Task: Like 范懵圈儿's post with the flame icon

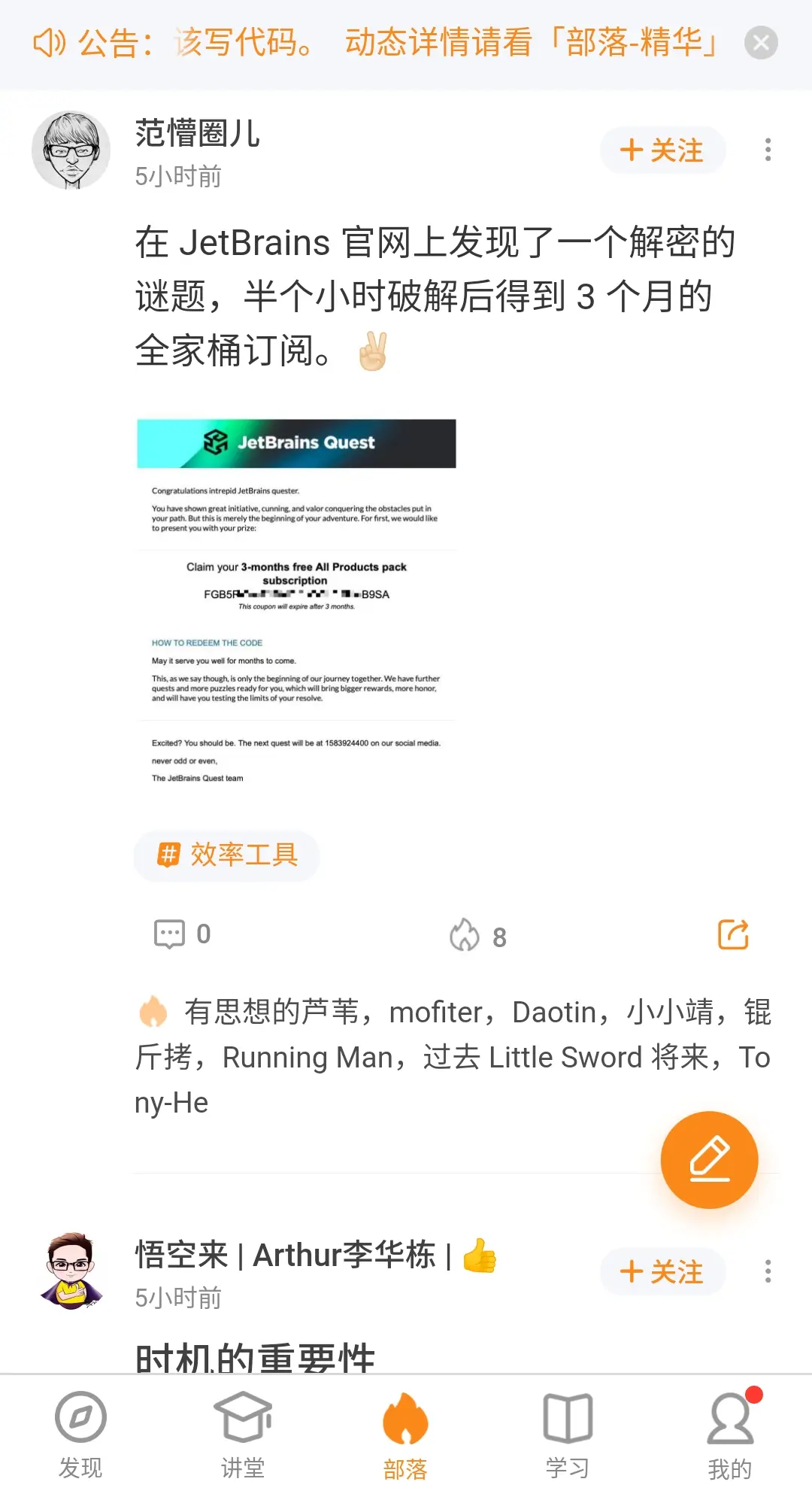Action: point(477,936)
